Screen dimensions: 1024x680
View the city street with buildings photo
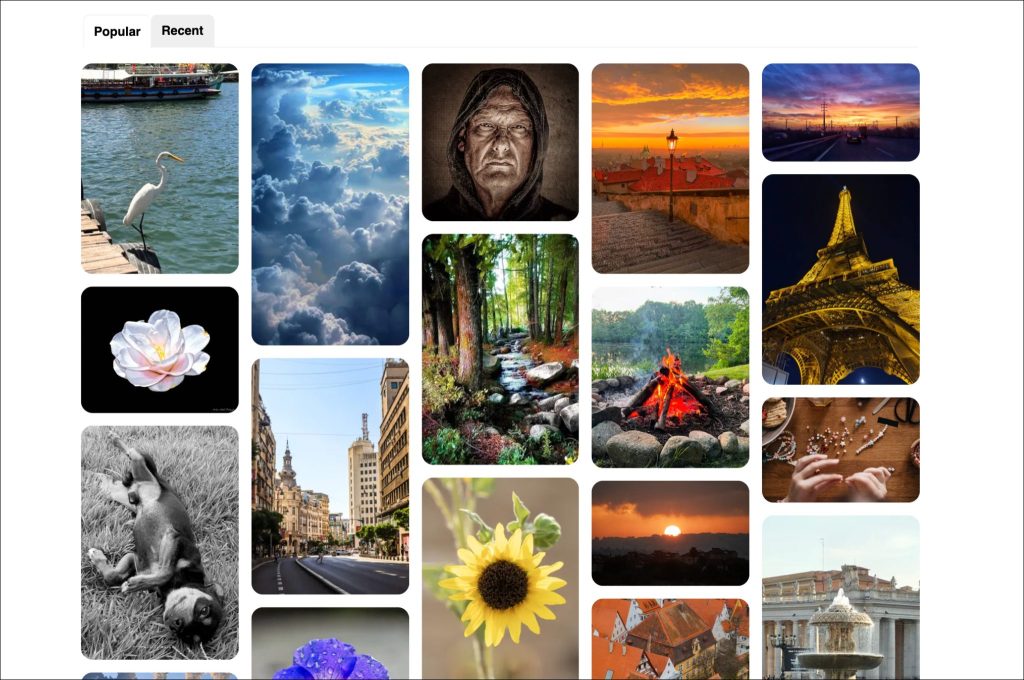coord(330,476)
